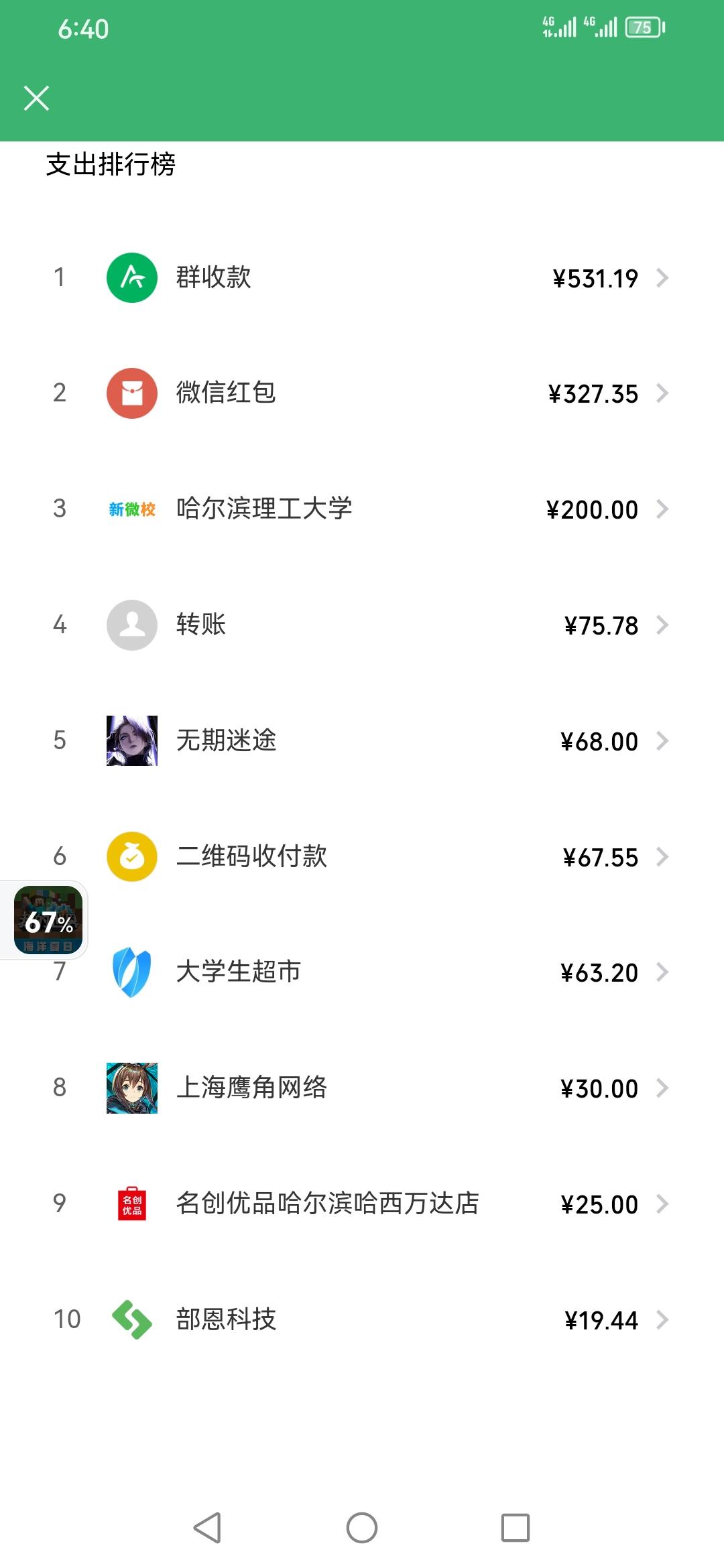The width and height of the screenshot is (724, 1568).
Task: Tap the 上海鹰角网络 expense row
Action: [362, 1088]
